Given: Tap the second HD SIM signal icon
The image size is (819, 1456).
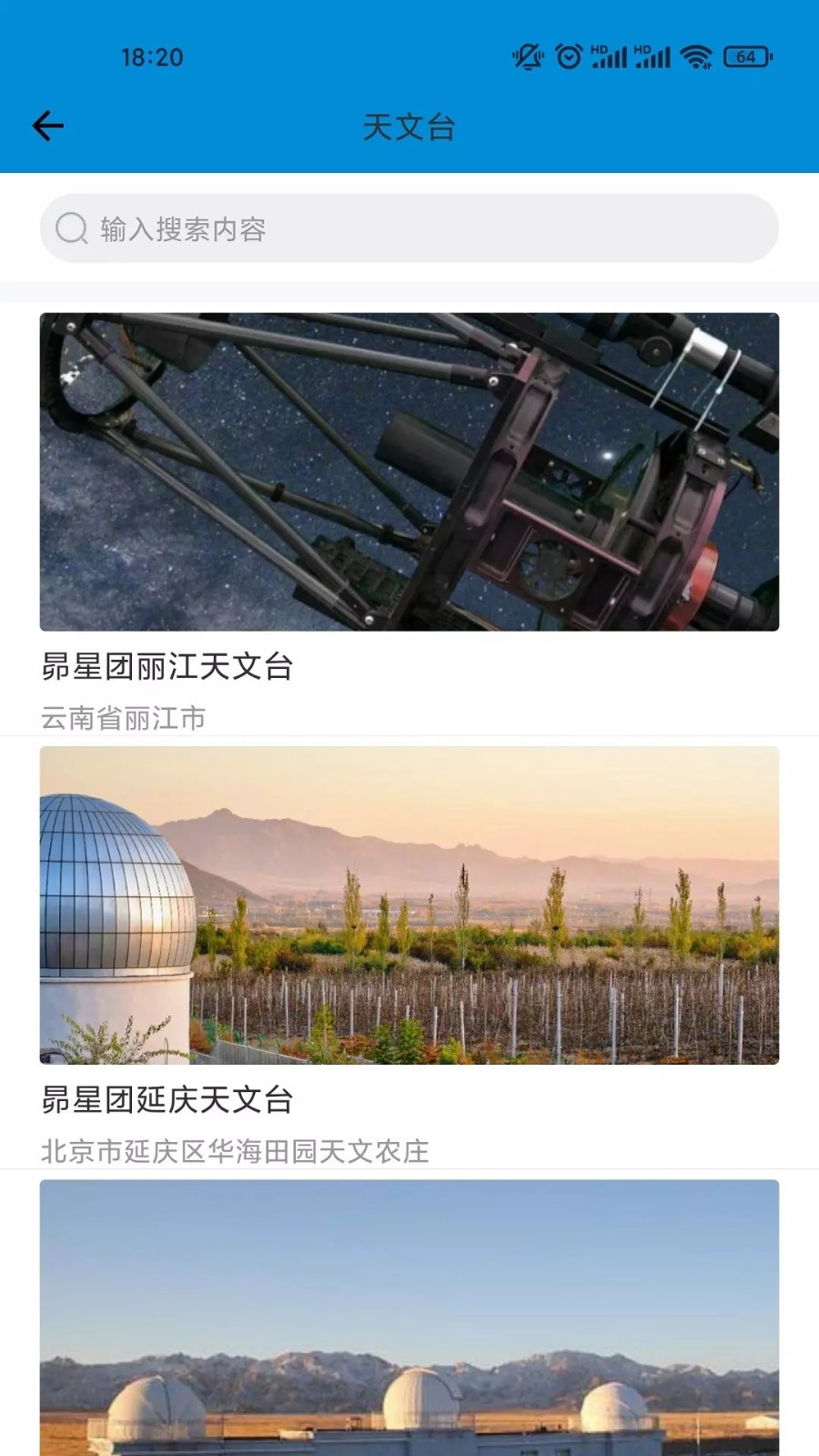Looking at the screenshot, I should (x=653, y=56).
